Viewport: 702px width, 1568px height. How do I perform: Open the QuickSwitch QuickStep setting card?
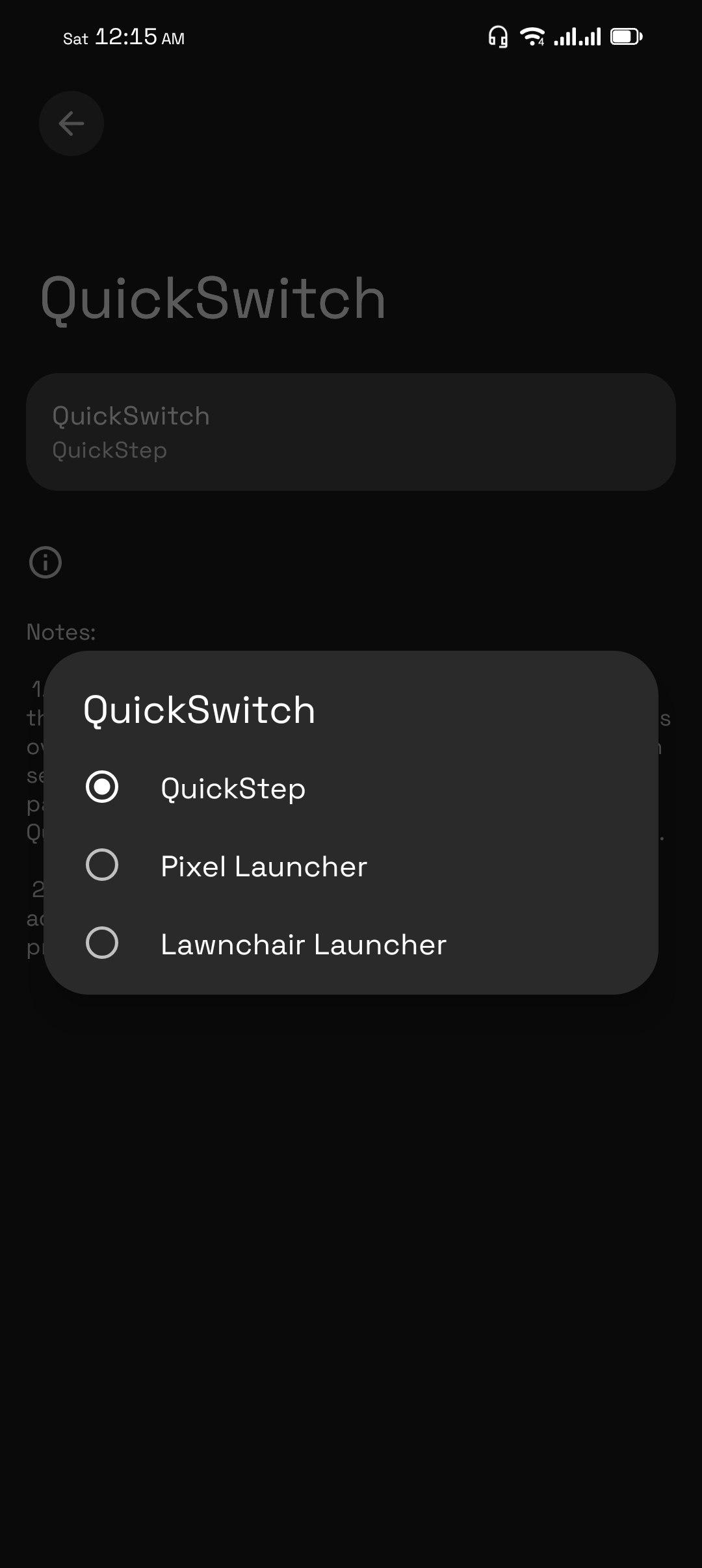click(x=351, y=432)
